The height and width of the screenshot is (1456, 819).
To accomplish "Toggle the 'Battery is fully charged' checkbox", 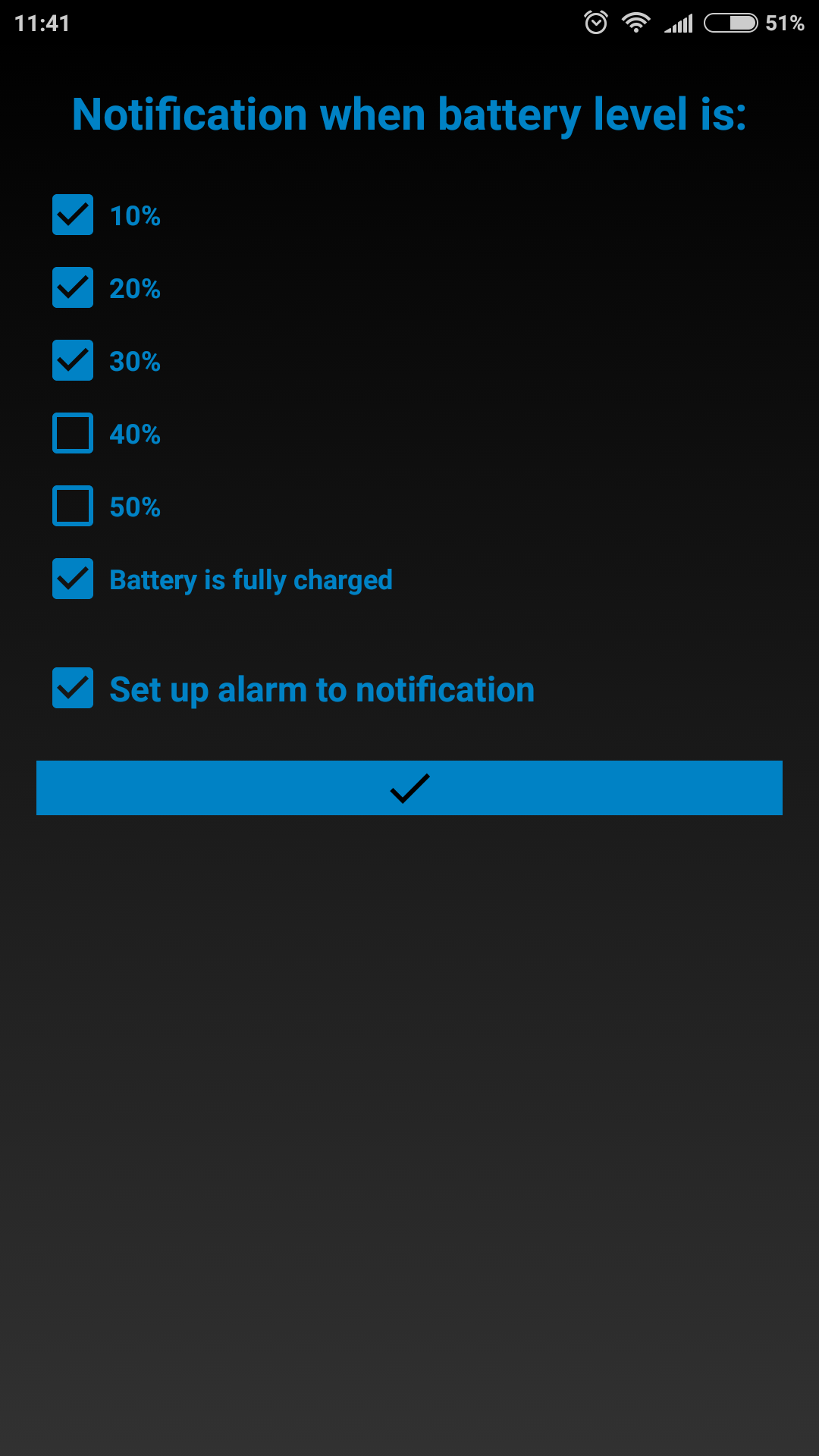I will pos(73,579).
